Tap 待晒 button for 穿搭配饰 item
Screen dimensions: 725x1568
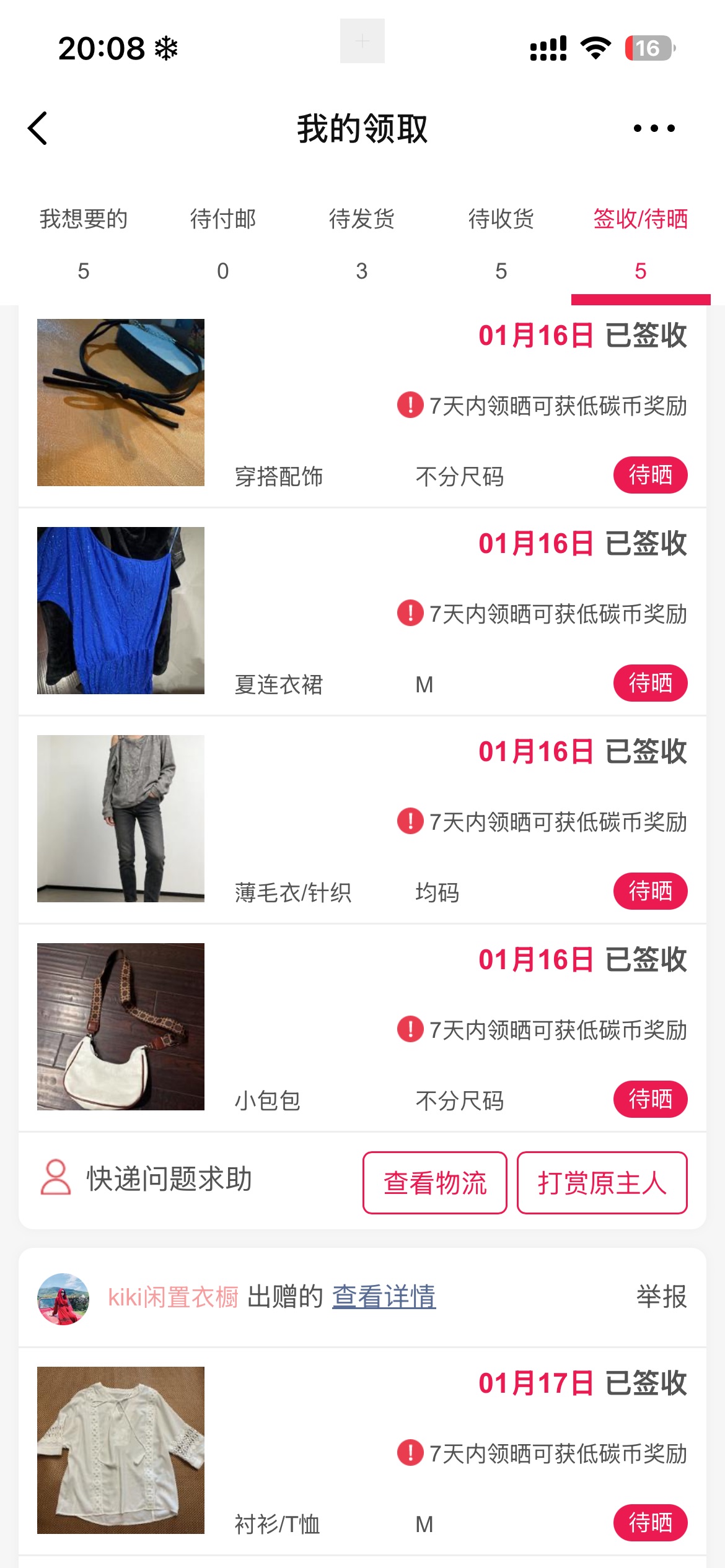[x=650, y=476]
